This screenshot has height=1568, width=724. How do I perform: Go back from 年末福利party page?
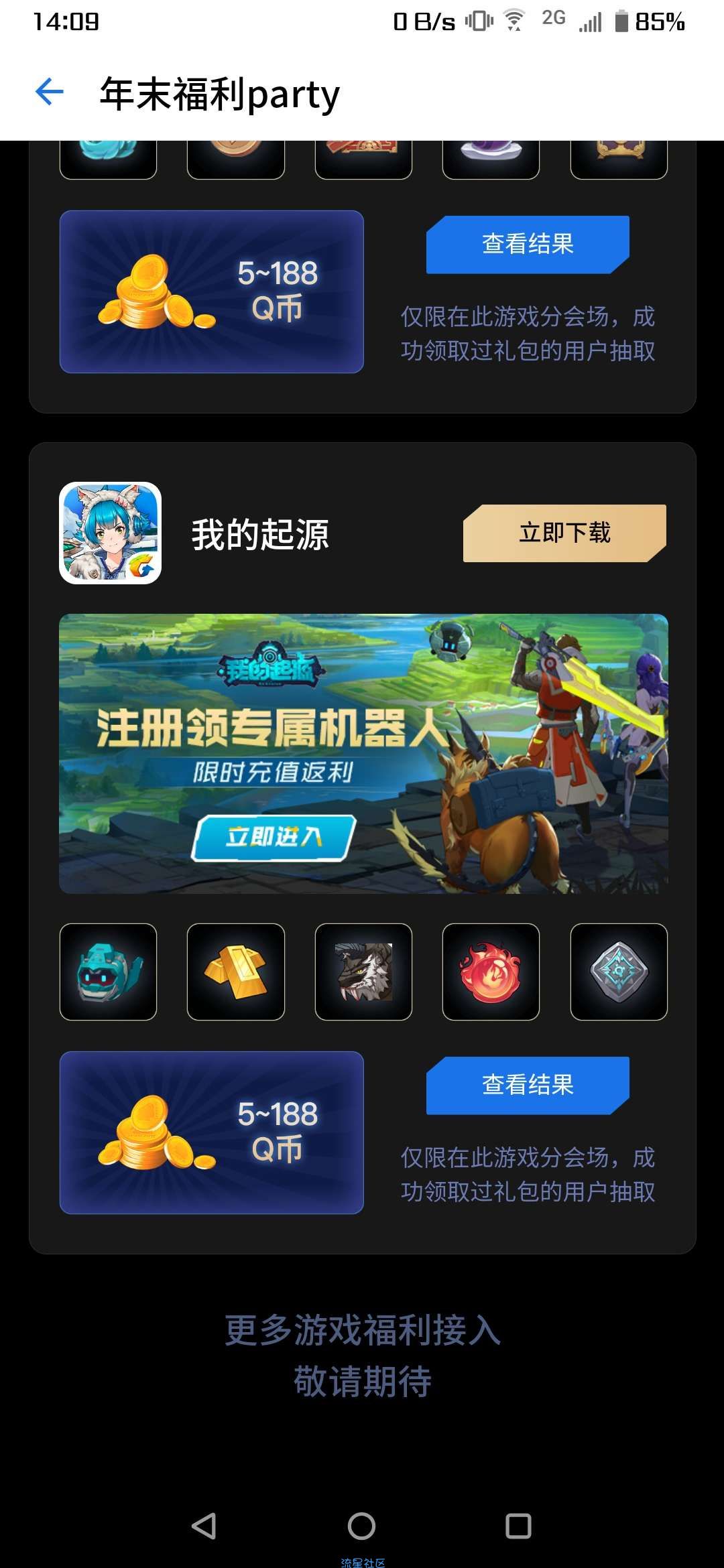point(50,92)
